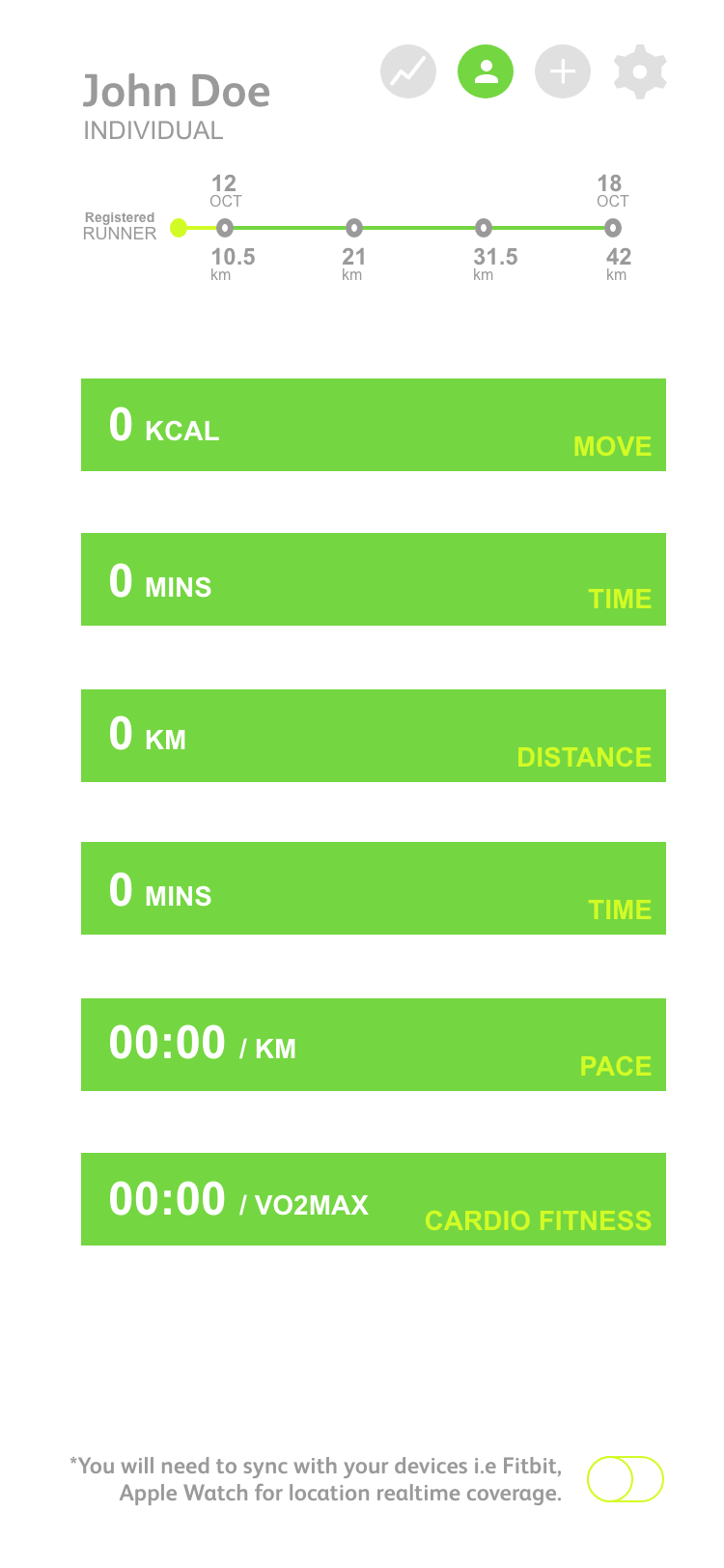724x1568 pixels.
Task: Open the activity chart icon
Action: point(408,71)
